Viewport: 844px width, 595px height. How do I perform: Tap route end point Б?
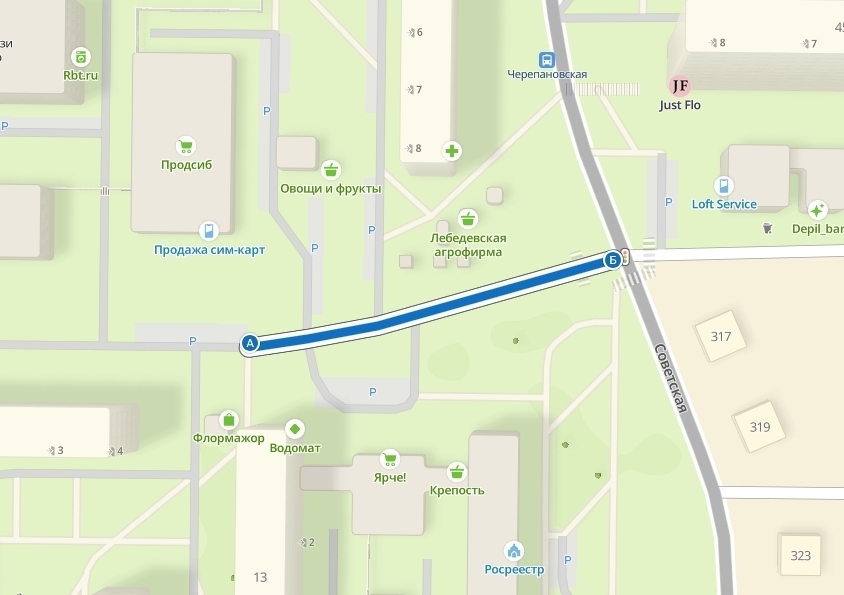pos(612,261)
